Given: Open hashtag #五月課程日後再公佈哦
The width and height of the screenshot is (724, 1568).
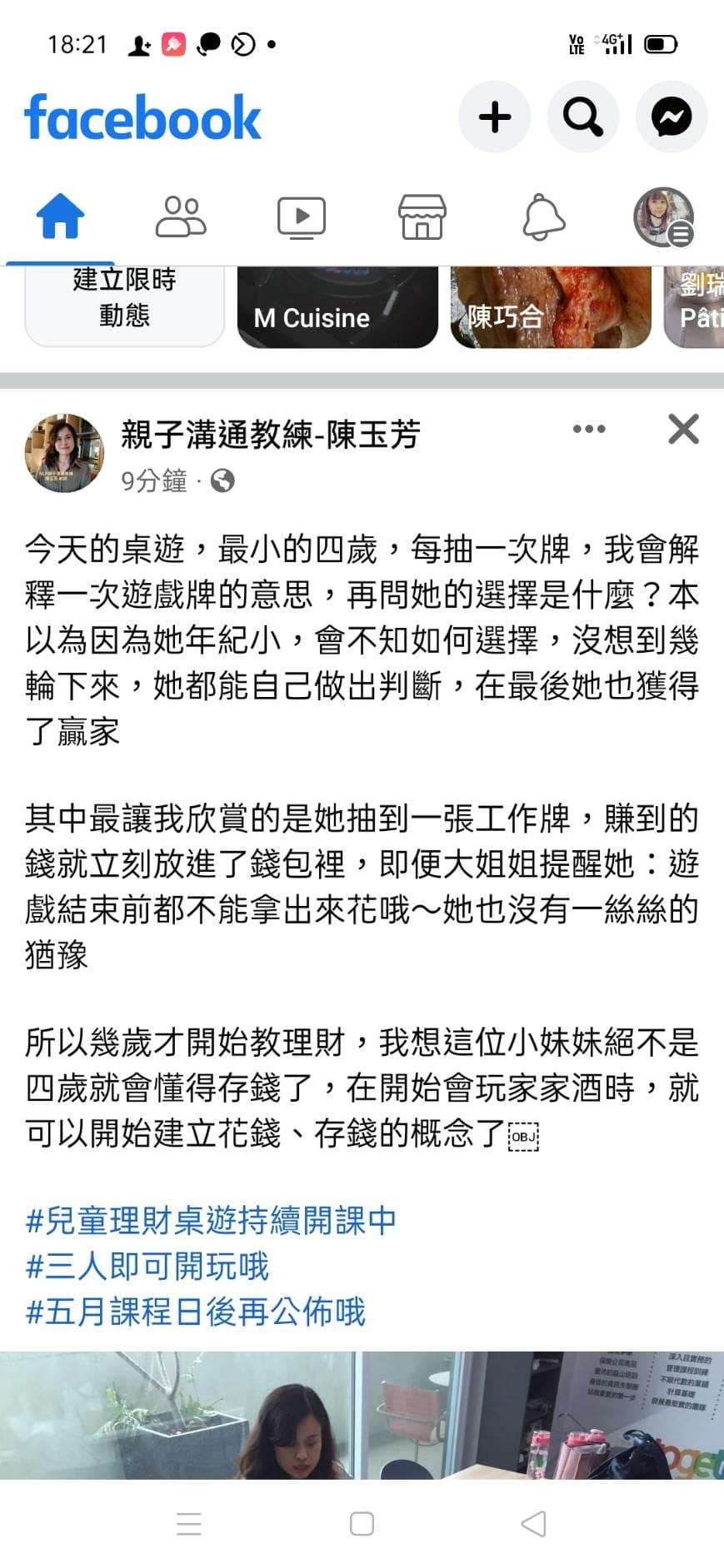Looking at the screenshot, I should pos(196,1312).
